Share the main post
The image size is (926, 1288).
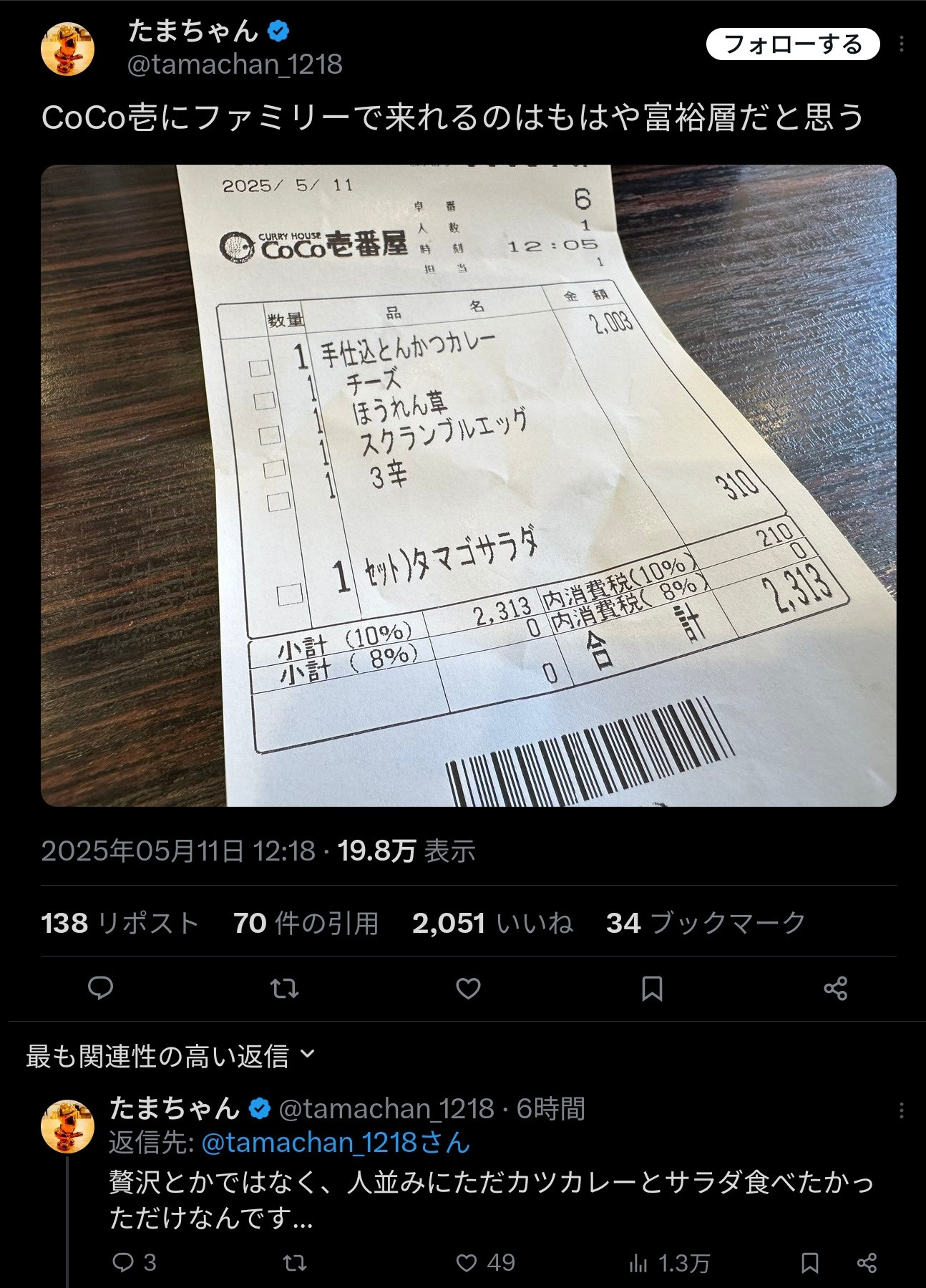835,989
